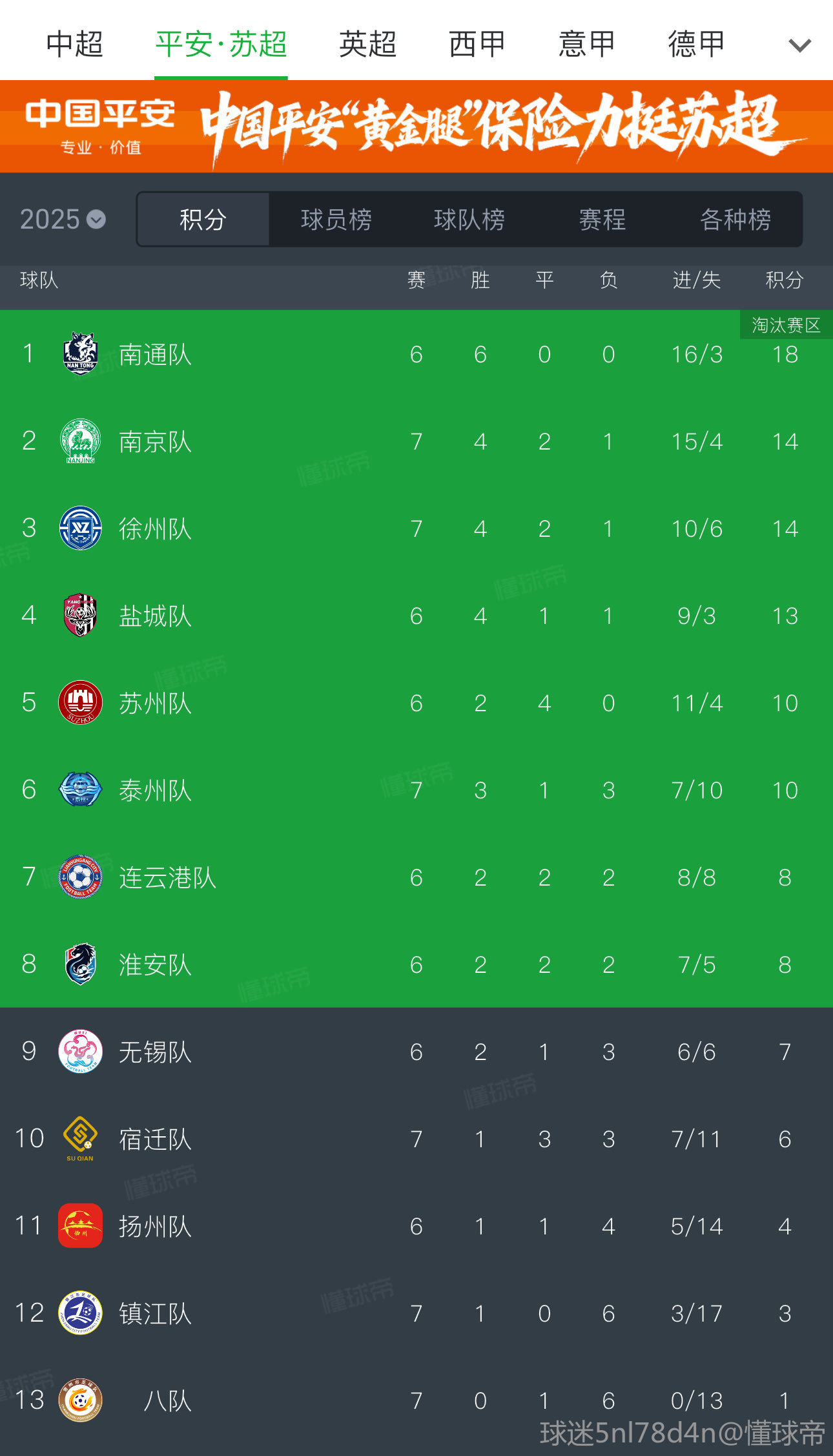Open the 各种榜 tab
The image size is (833, 1456).
tap(735, 220)
